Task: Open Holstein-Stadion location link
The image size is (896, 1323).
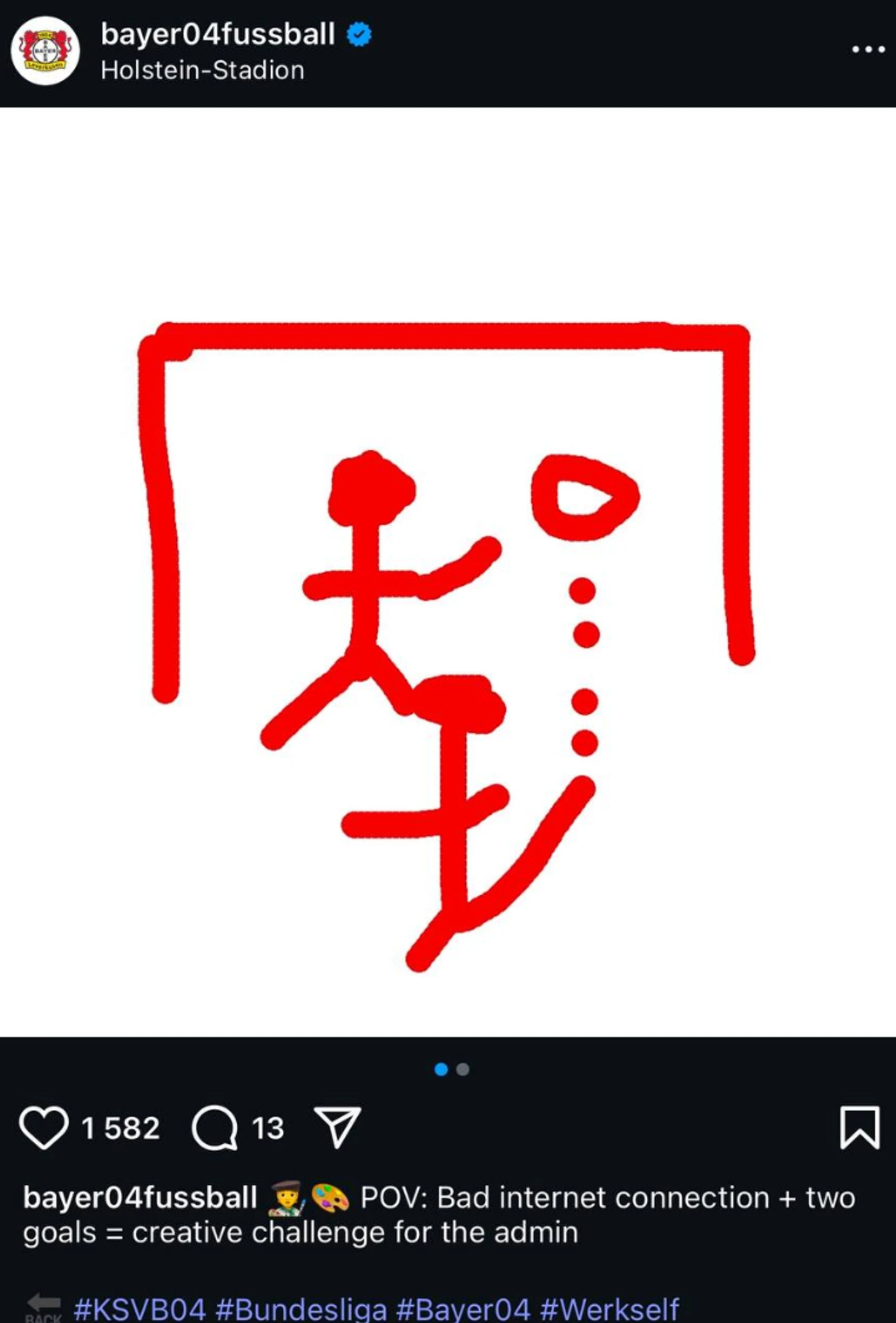Action: pyautogui.click(x=203, y=71)
